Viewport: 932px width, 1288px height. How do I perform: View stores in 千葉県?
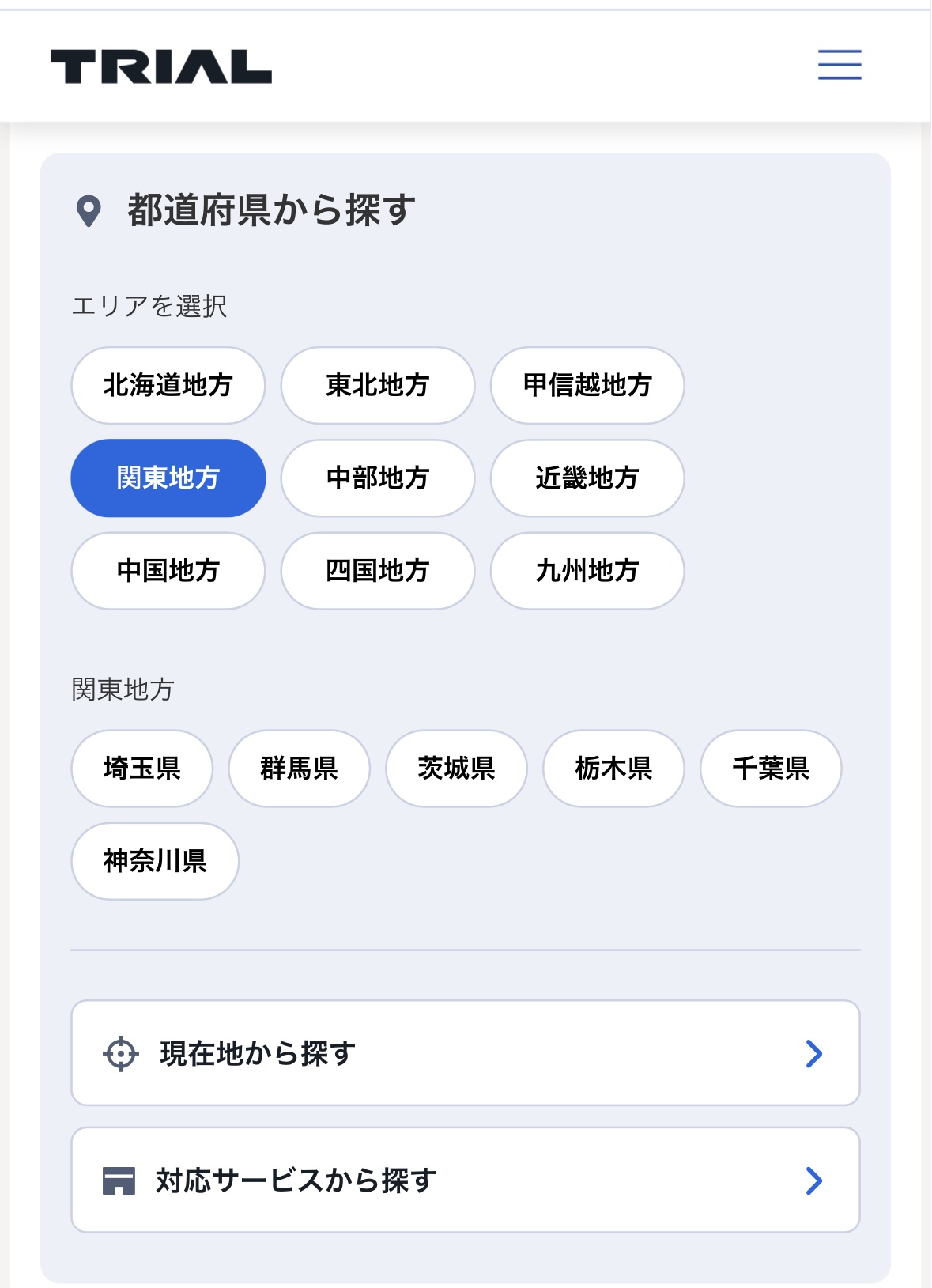(771, 768)
